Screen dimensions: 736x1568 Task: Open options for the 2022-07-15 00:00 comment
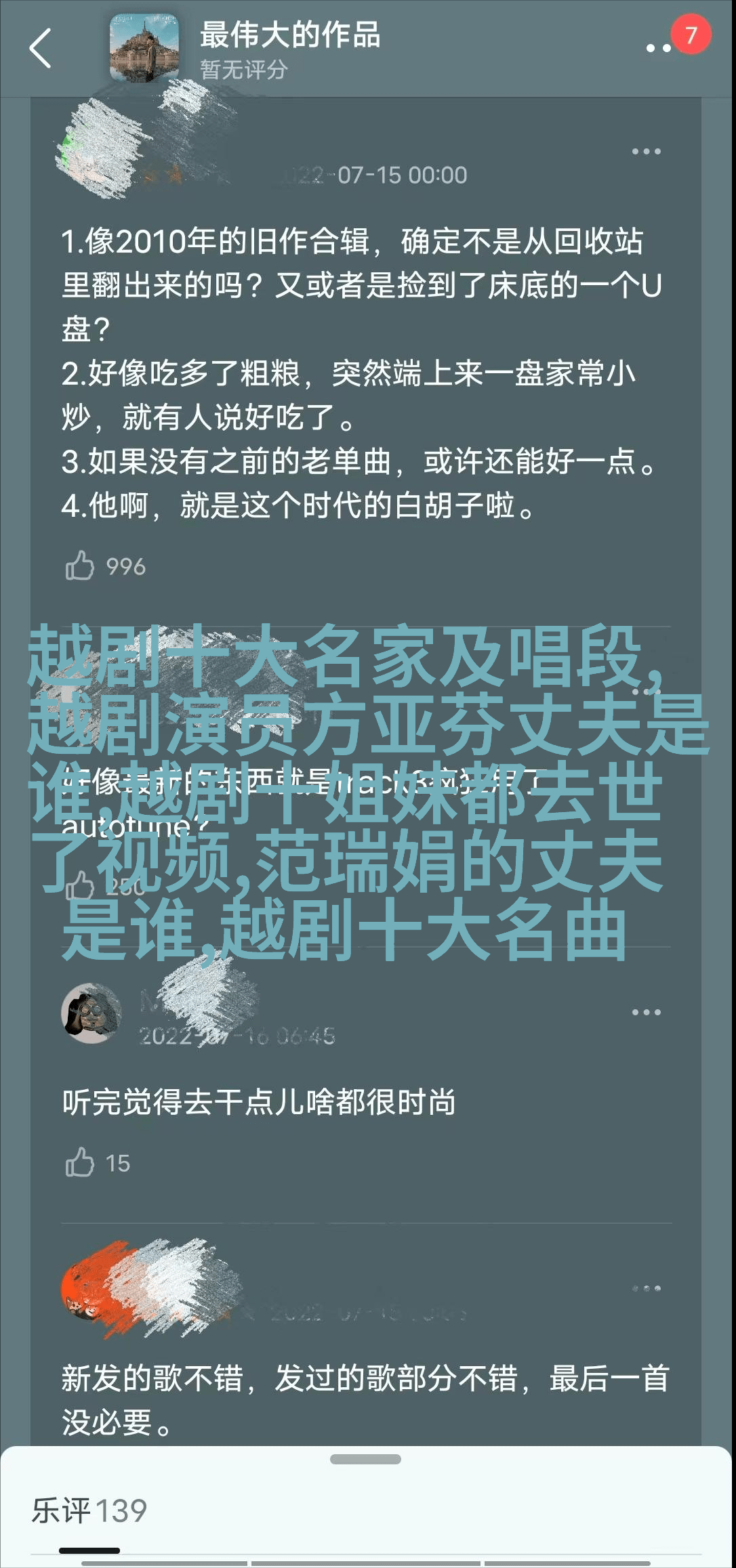[x=646, y=152]
